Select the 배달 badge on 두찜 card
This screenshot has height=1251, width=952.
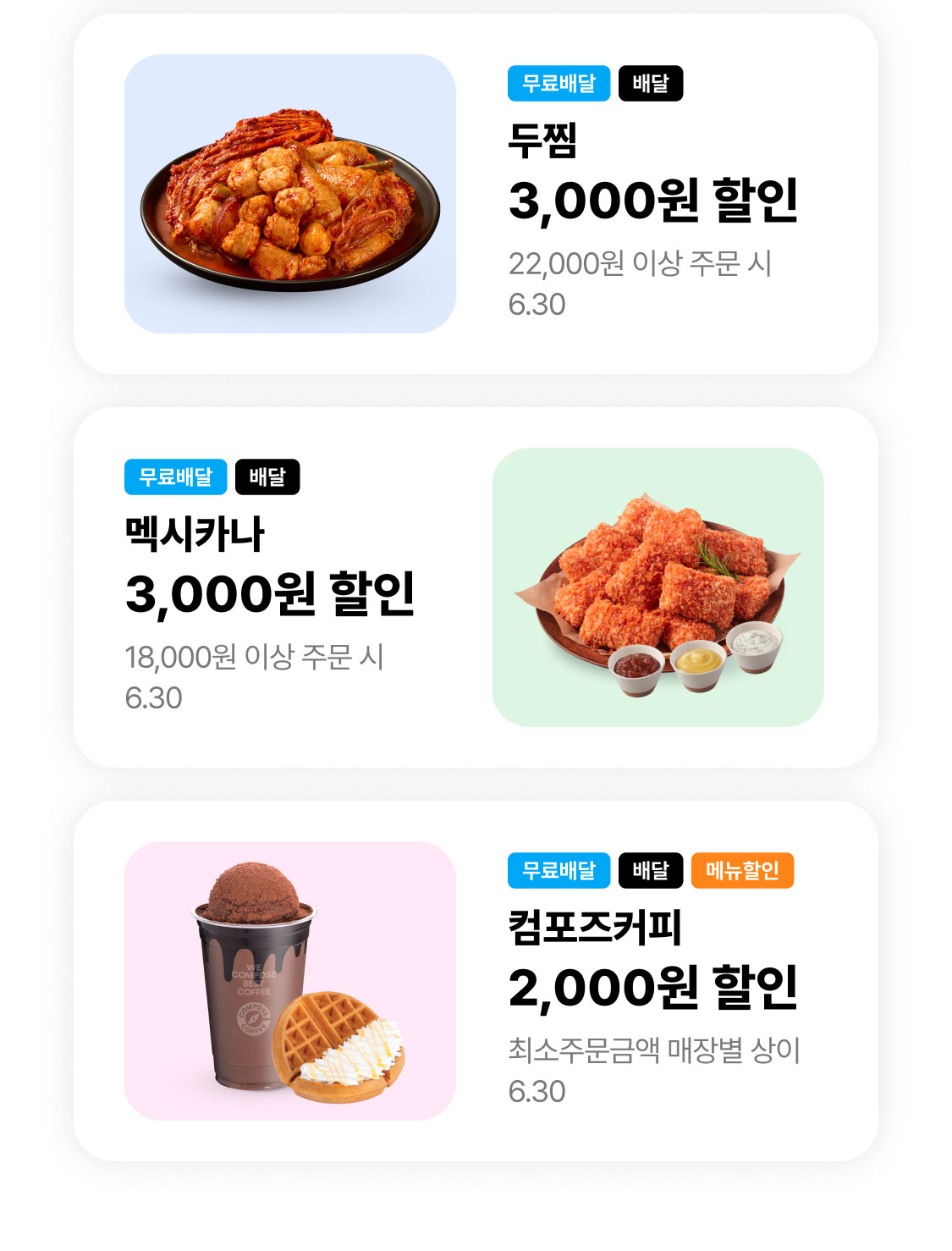click(x=651, y=84)
